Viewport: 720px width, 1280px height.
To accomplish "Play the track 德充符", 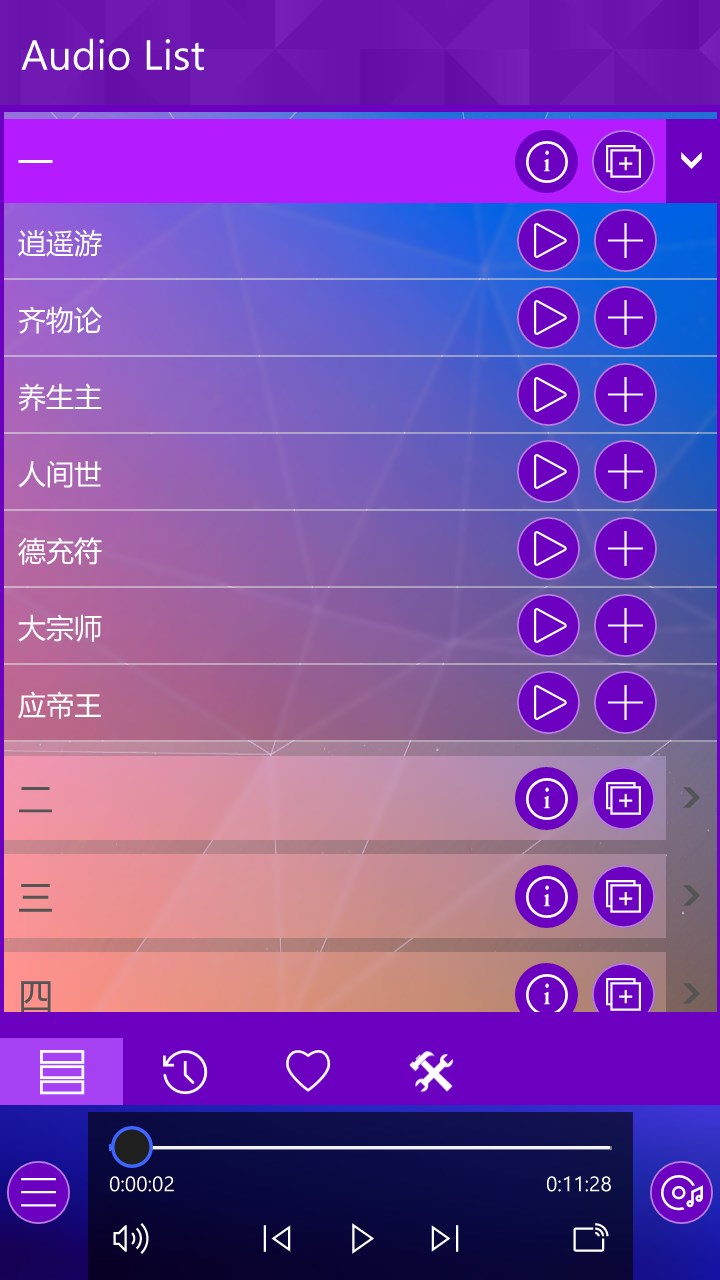I will (x=548, y=549).
